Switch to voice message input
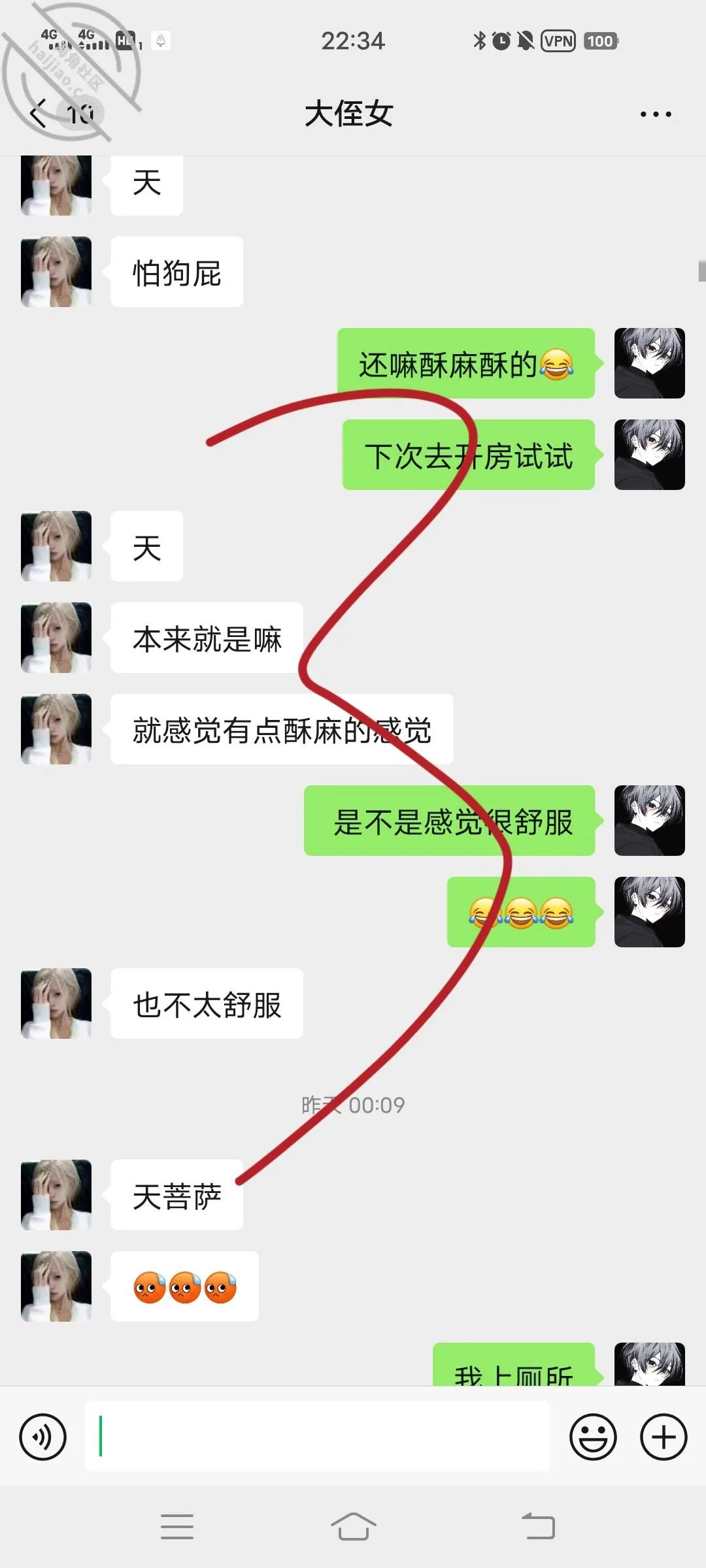706x1568 pixels. coord(43,1437)
